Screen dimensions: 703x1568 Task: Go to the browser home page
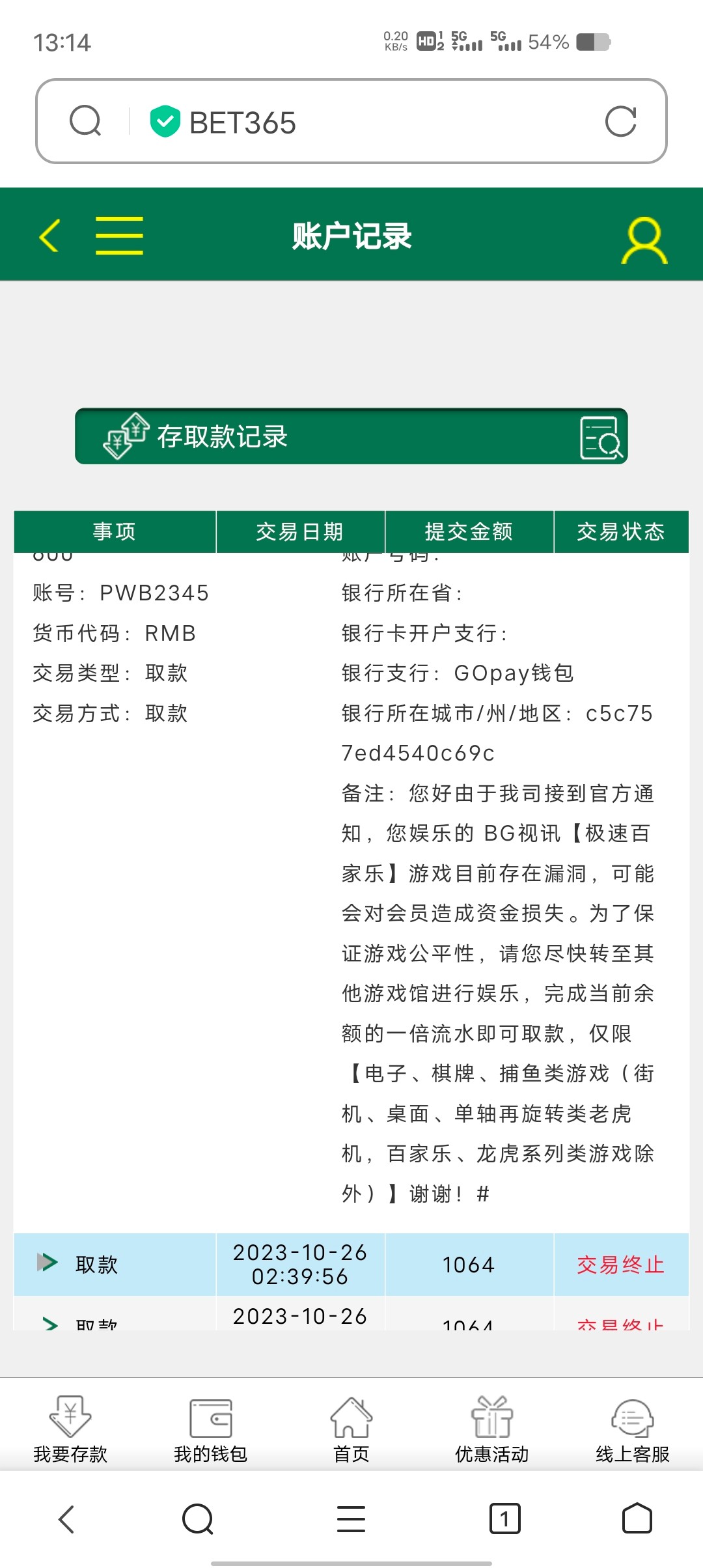637,1519
